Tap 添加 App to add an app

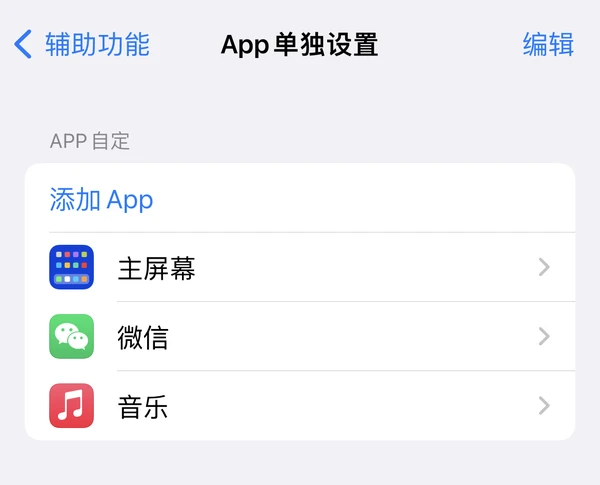101,199
